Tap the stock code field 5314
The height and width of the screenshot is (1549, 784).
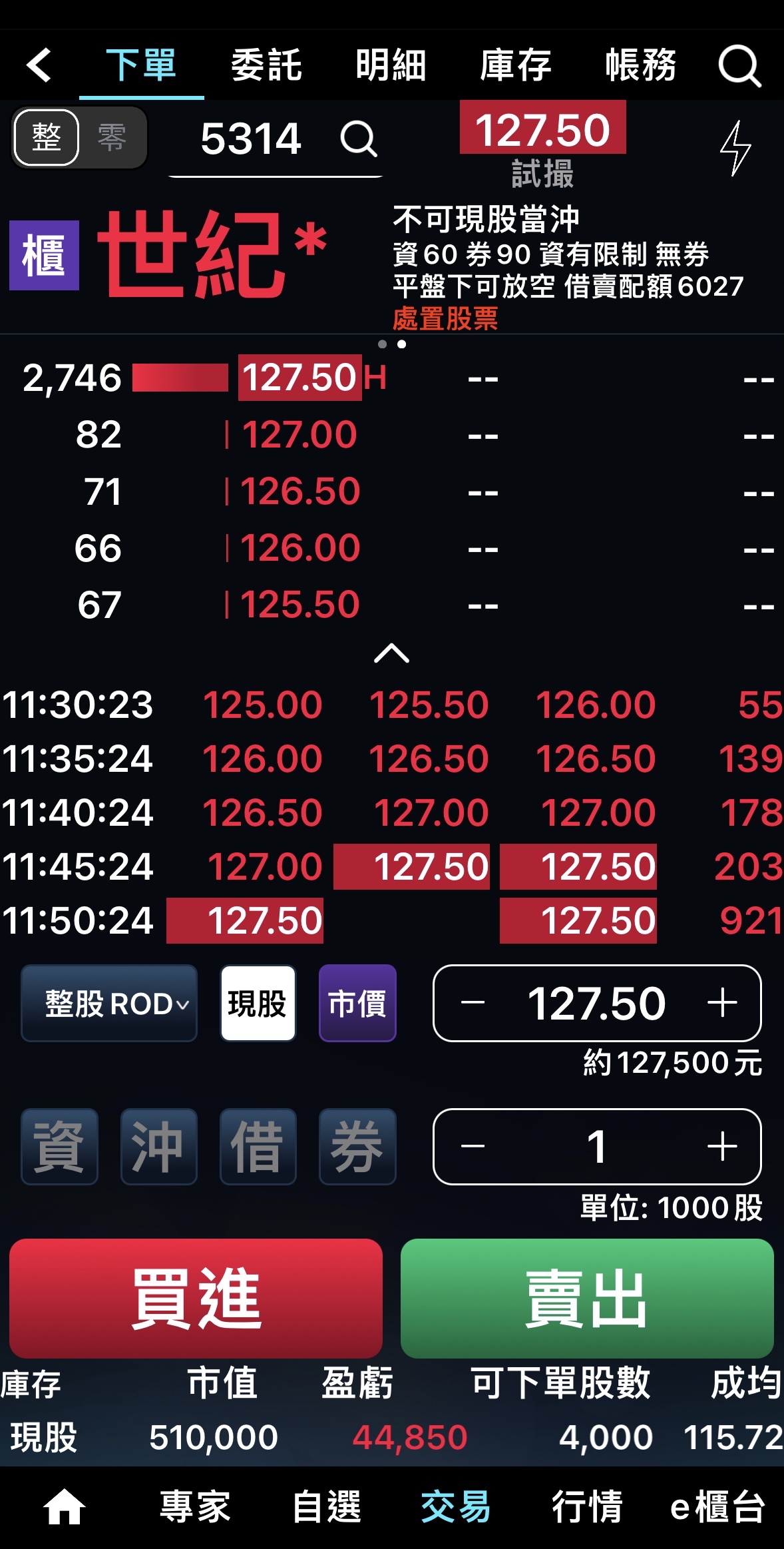(x=252, y=139)
